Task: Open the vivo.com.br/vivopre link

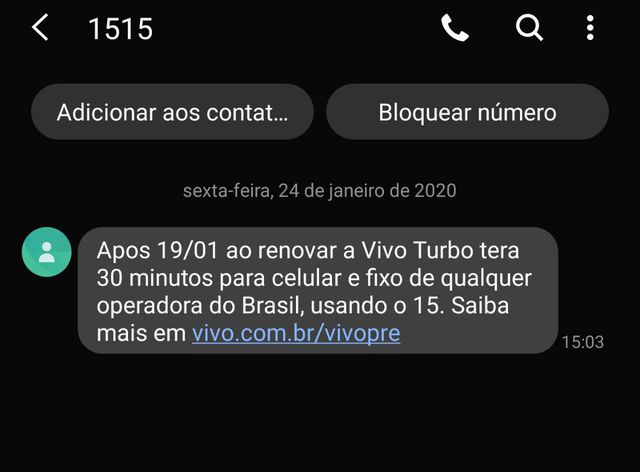Action: (295, 334)
